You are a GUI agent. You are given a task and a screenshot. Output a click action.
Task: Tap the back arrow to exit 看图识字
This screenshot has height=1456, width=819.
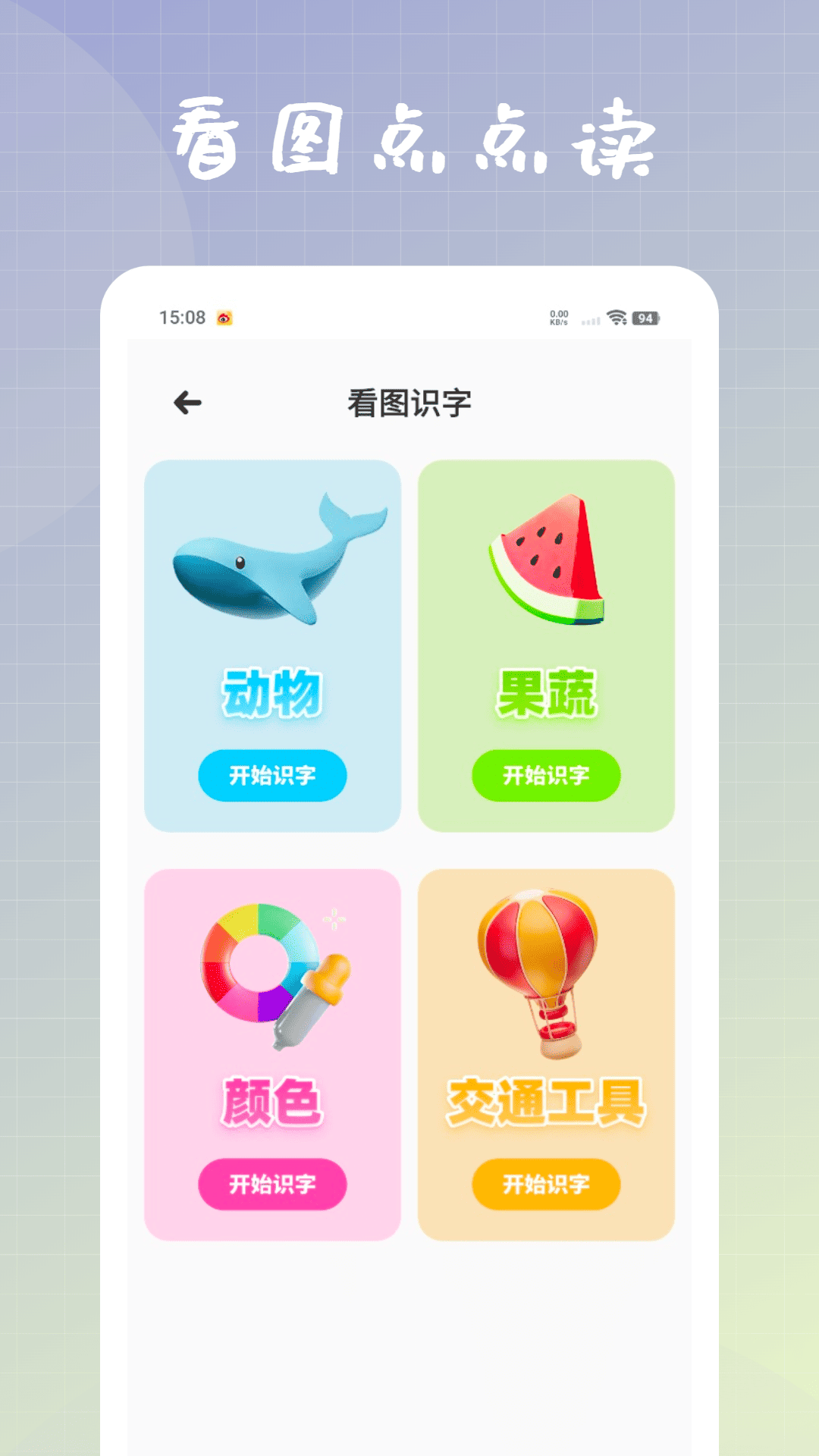click(187, 402)
